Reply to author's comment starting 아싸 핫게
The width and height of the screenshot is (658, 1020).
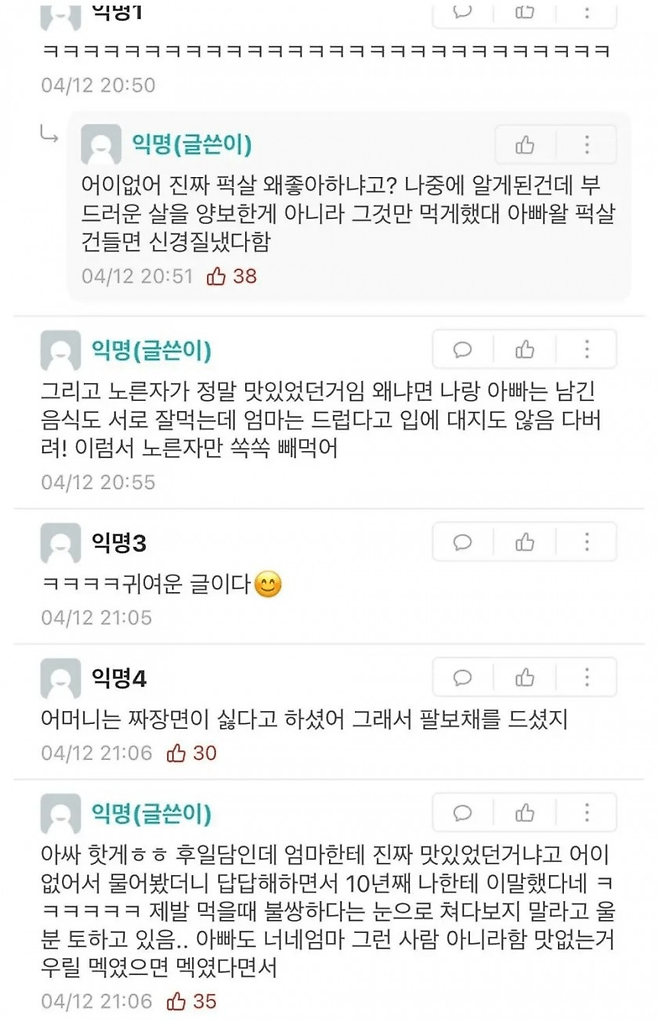coord(463,812)
